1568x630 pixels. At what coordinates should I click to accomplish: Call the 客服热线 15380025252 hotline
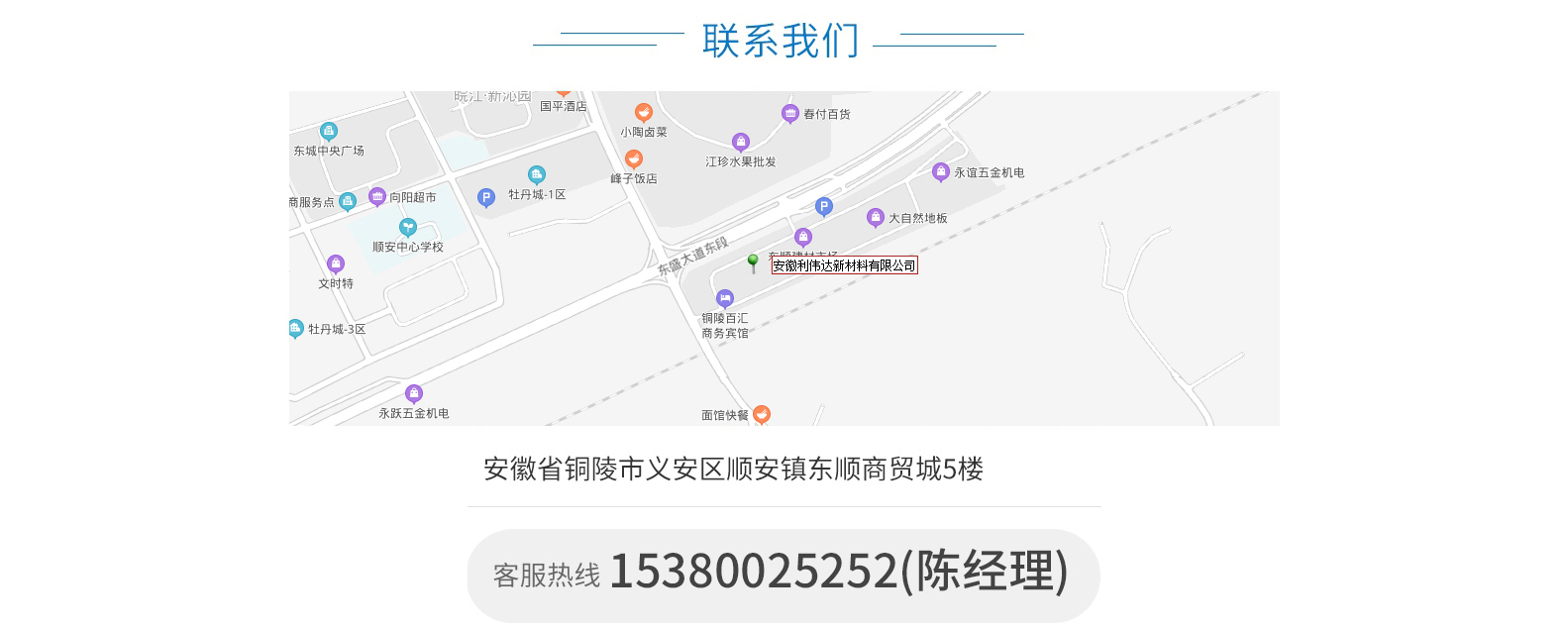tap(784, 576)
